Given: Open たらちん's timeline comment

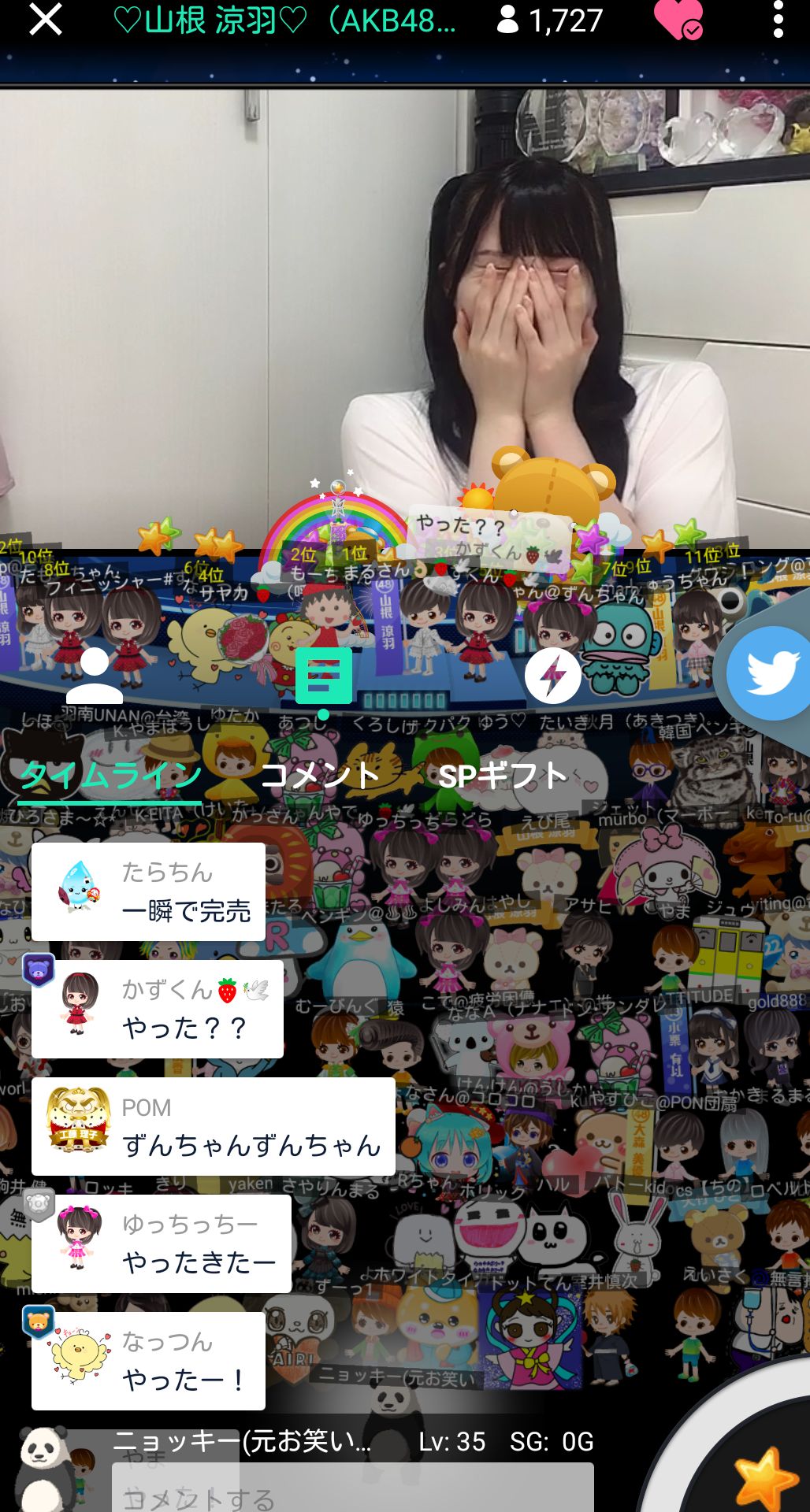Looking at the screenshot, I should tap(148, 891).
